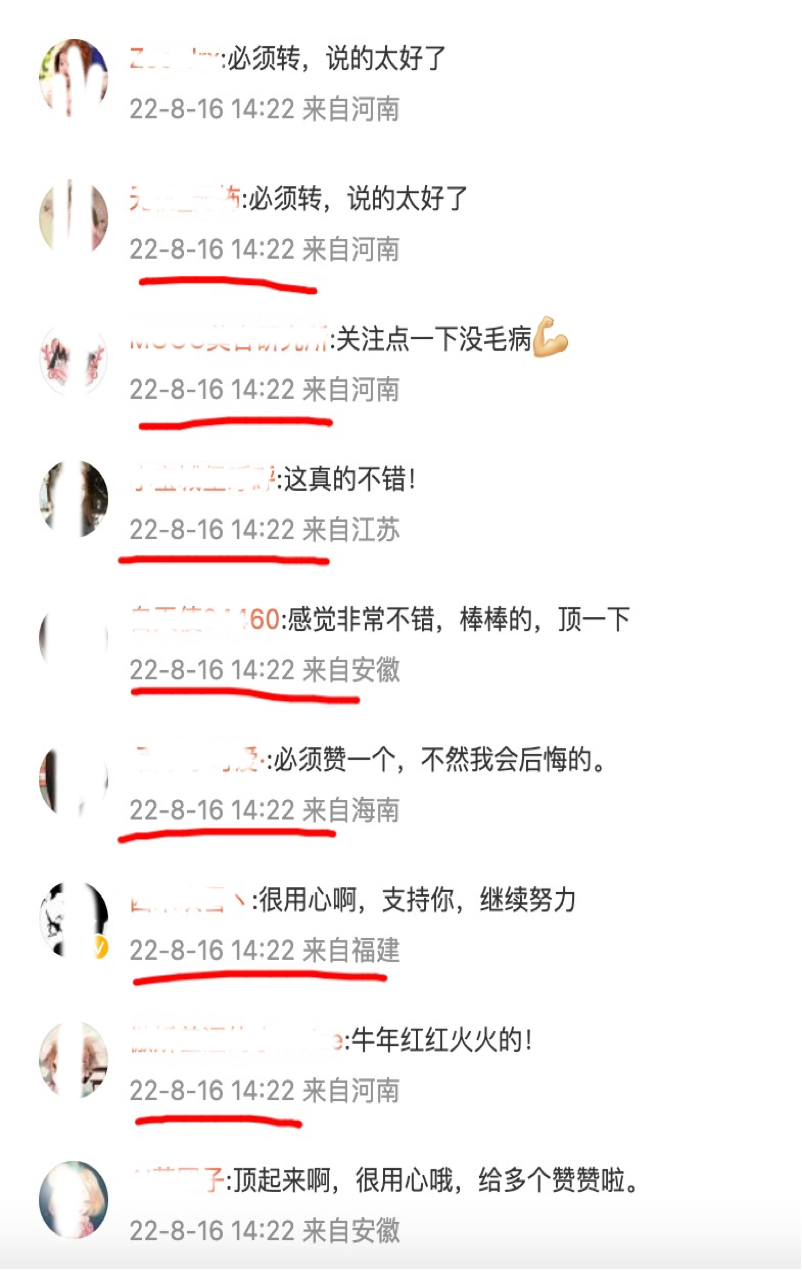This screenshot has width=802, height=1270.
Task: Tap username ending in 60
Action: pyautogui.click(x=205, y=620)
